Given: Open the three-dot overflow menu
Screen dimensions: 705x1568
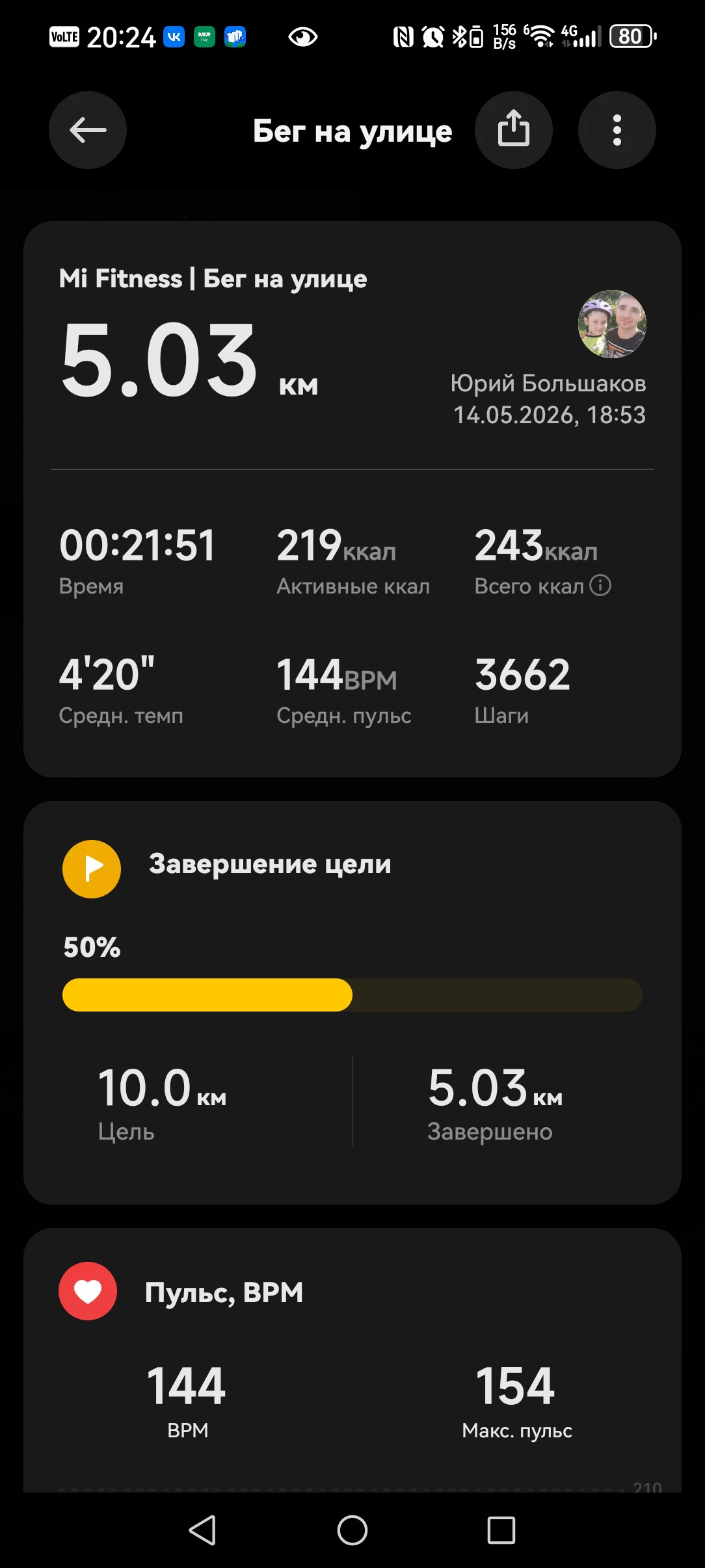Looking at the screenshot, I should pyautogui.click(x=617, y=130).
